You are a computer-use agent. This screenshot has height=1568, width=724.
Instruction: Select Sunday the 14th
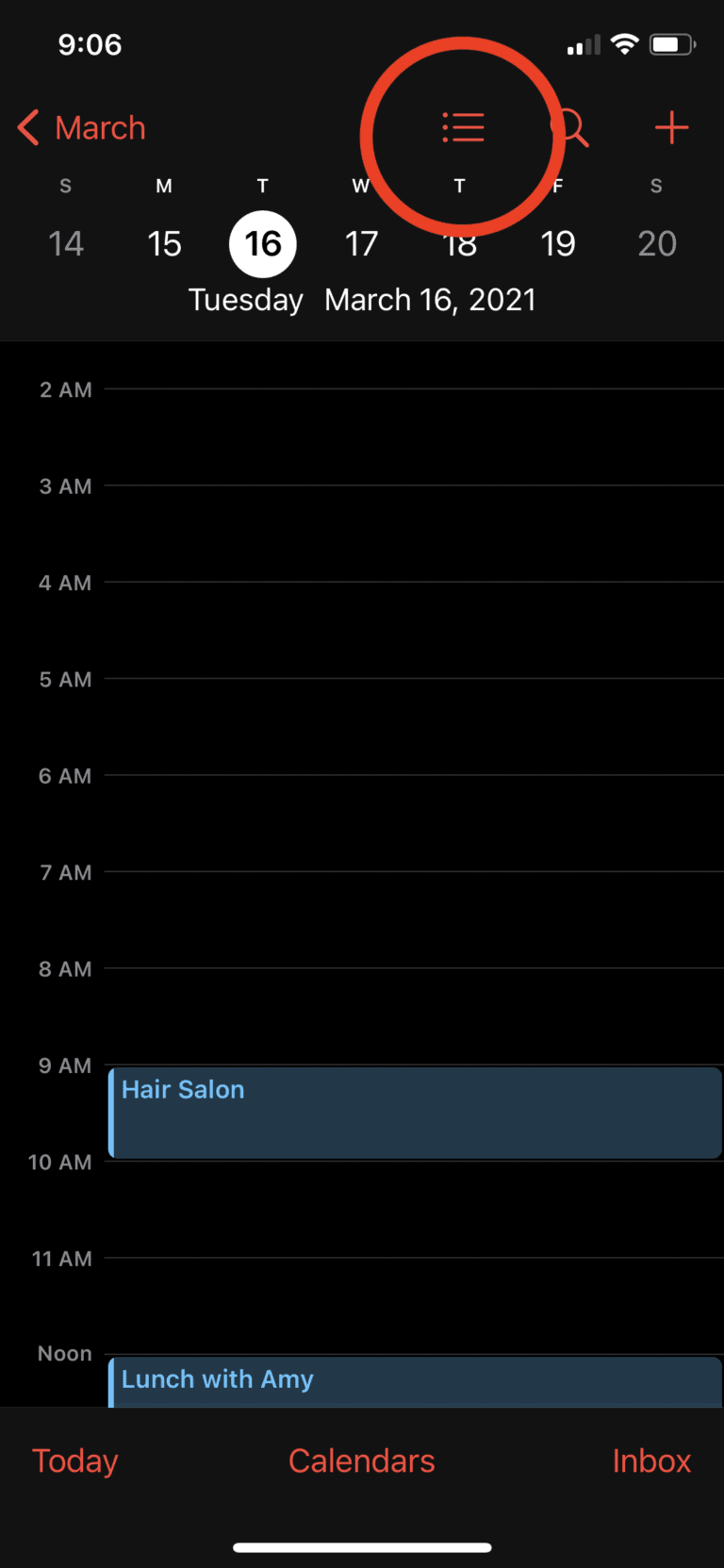[66, 243]
